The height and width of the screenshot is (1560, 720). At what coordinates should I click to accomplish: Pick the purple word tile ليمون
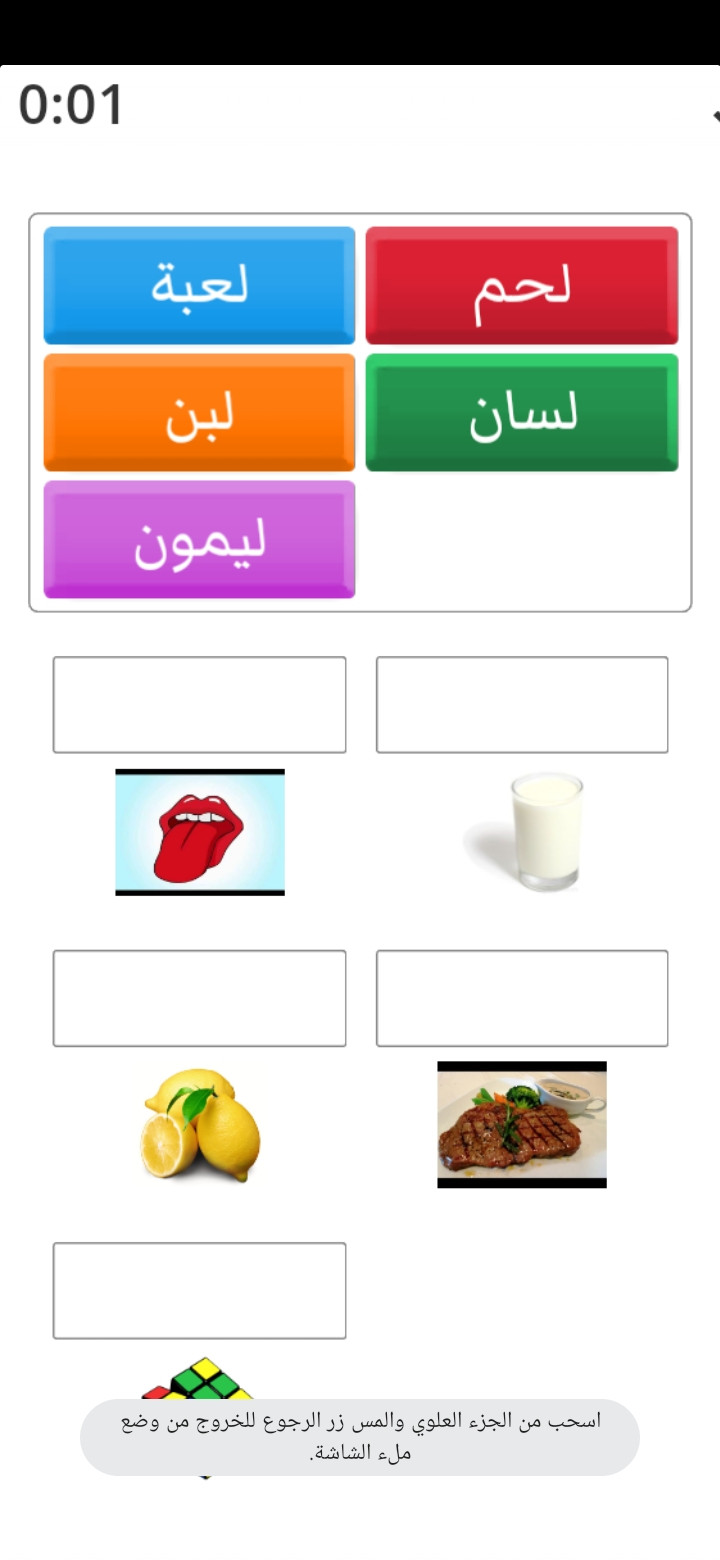tap(199, 539)
